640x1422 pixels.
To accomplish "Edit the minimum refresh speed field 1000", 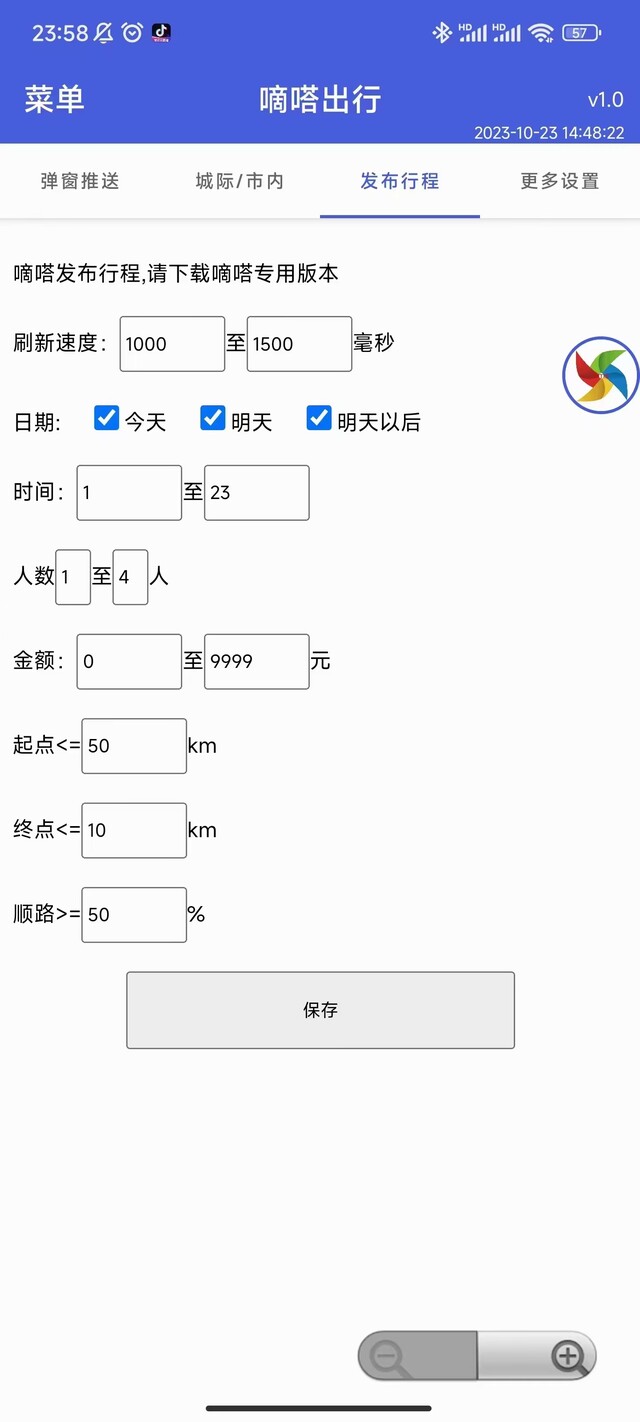I will [172, 344].
